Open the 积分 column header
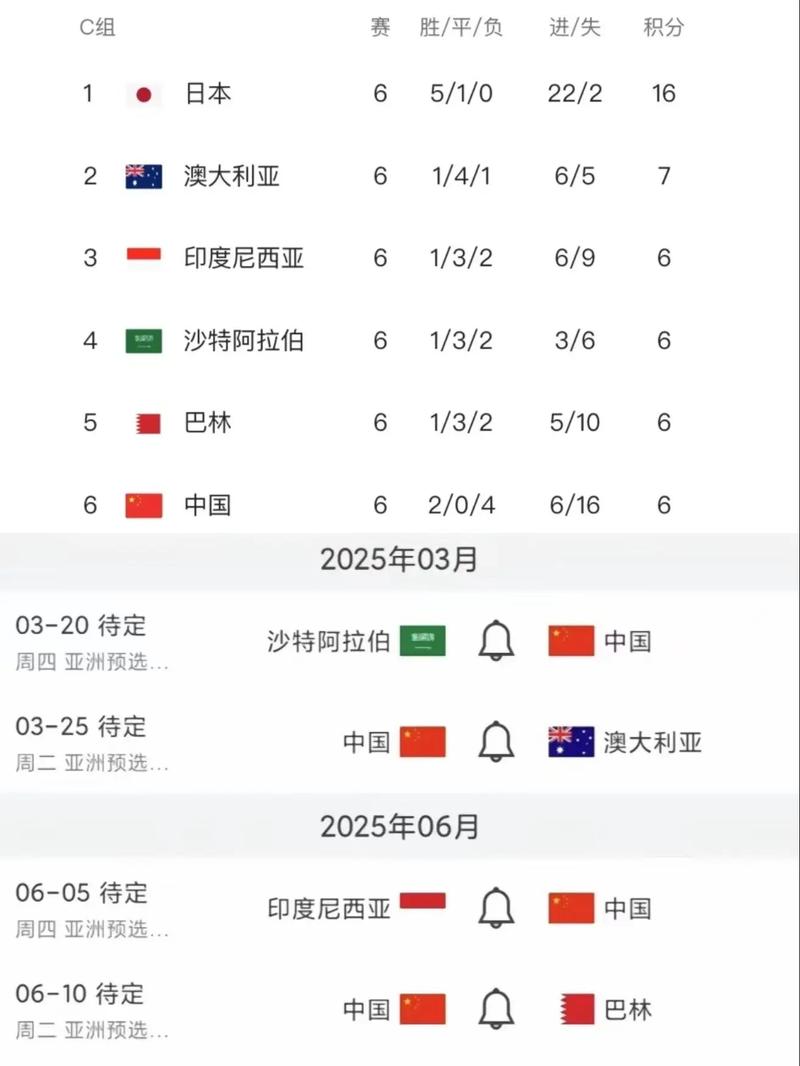Viewport: 800px width, 1066px height. [x=662, y=28]
